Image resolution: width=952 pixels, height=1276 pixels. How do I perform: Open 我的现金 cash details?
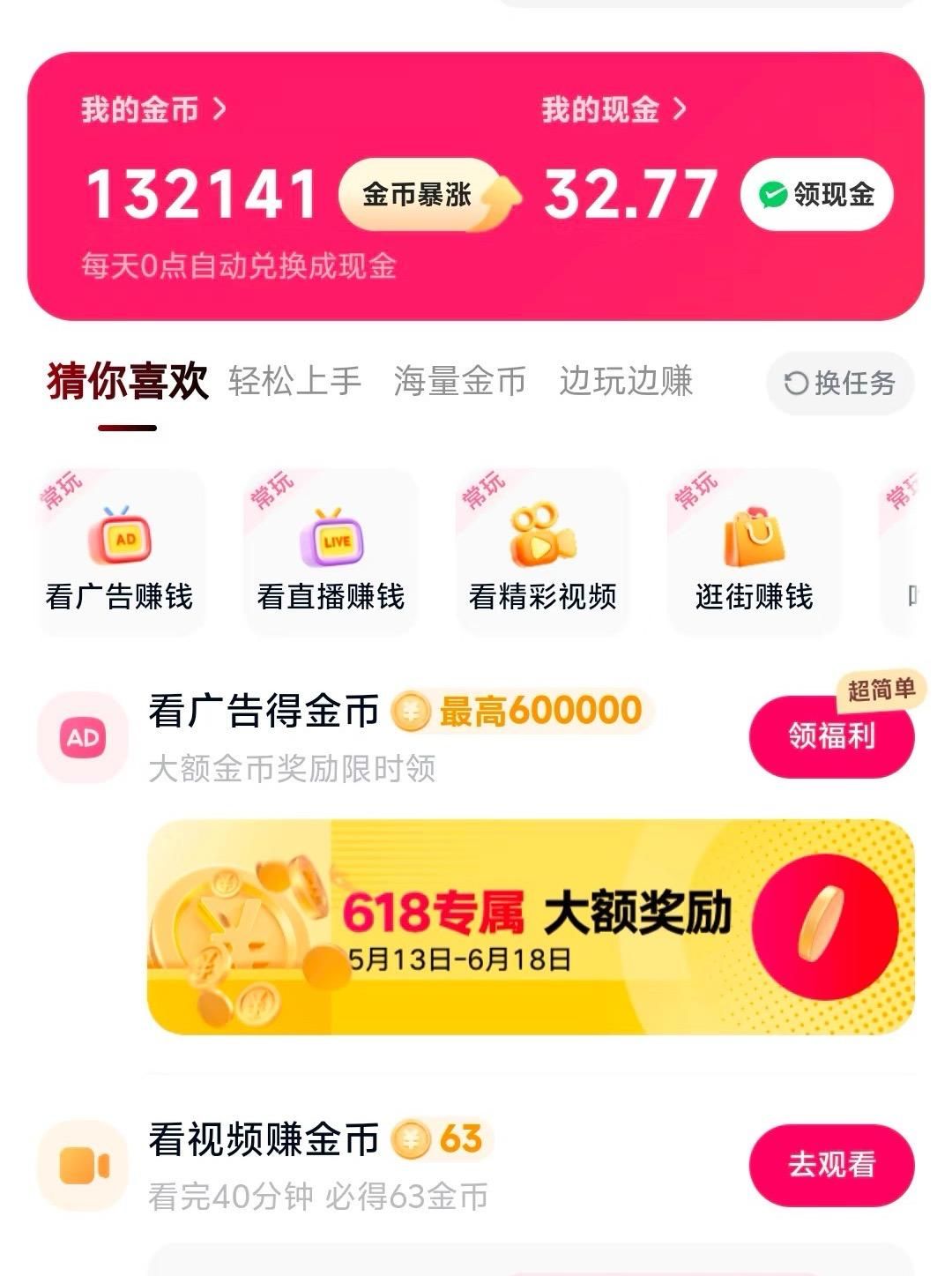click(614, 110)
